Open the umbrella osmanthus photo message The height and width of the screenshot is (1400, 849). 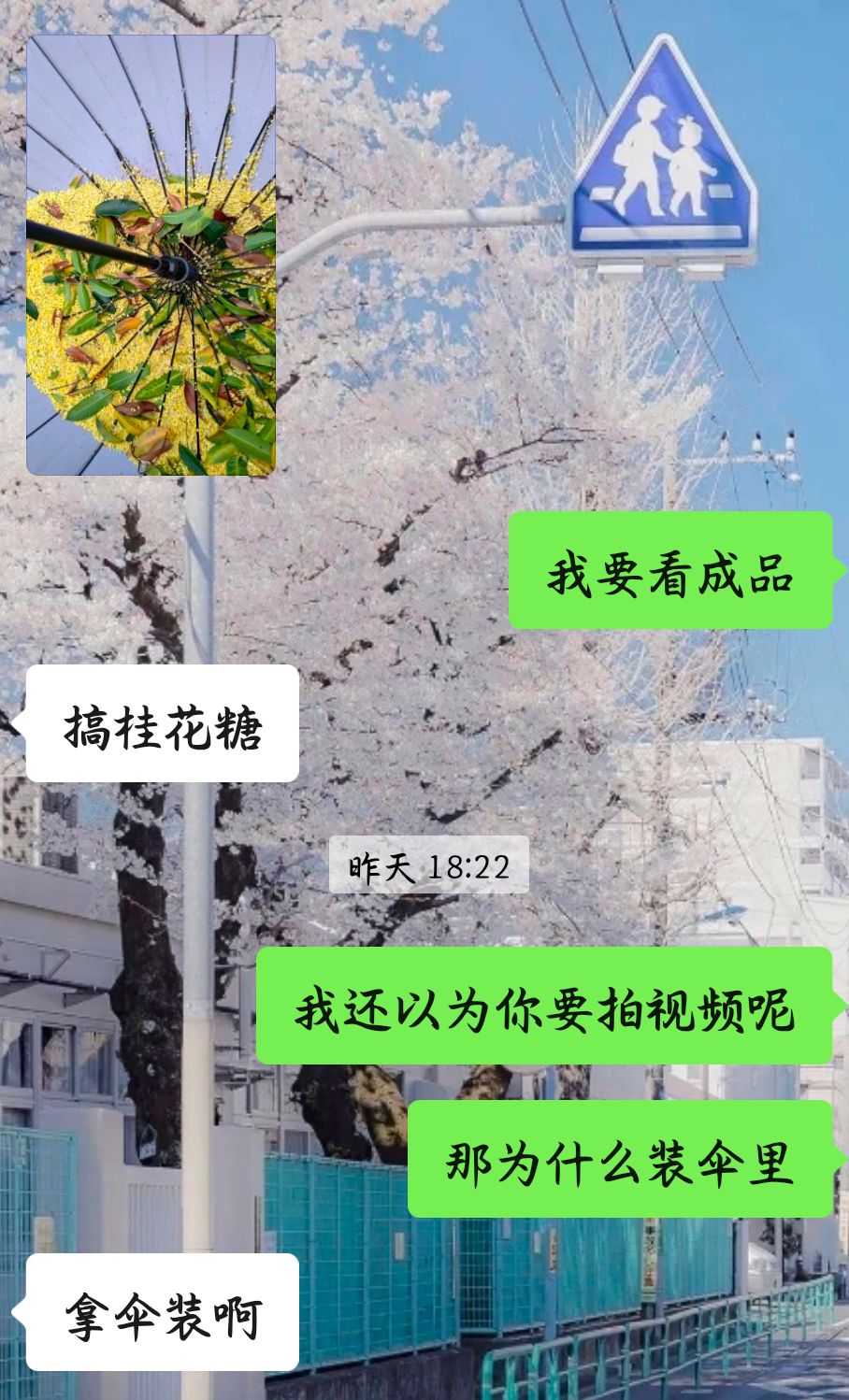pyautogui.click(x=151, y=255)
